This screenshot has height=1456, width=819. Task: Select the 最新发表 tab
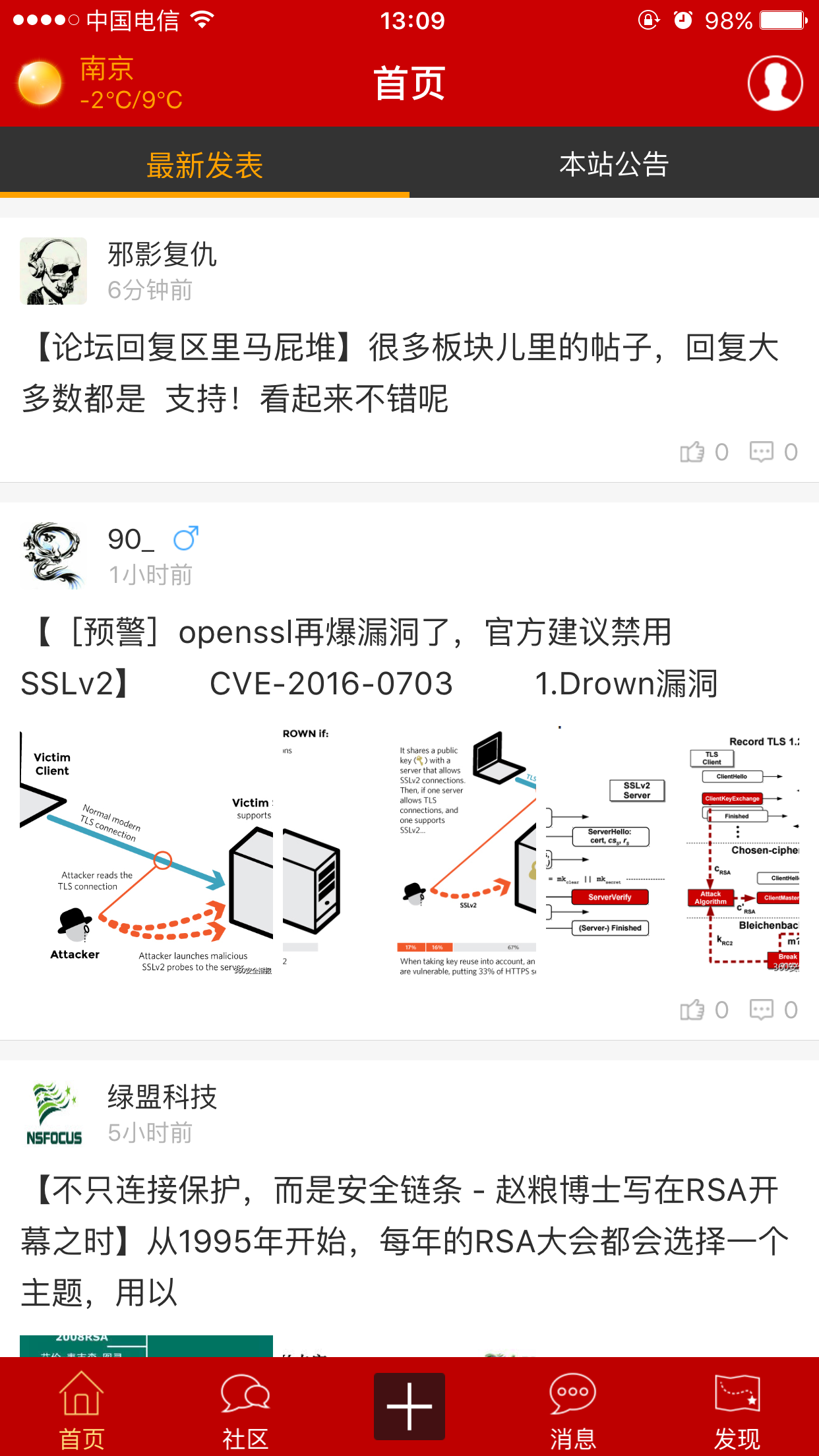click(204, 163)
